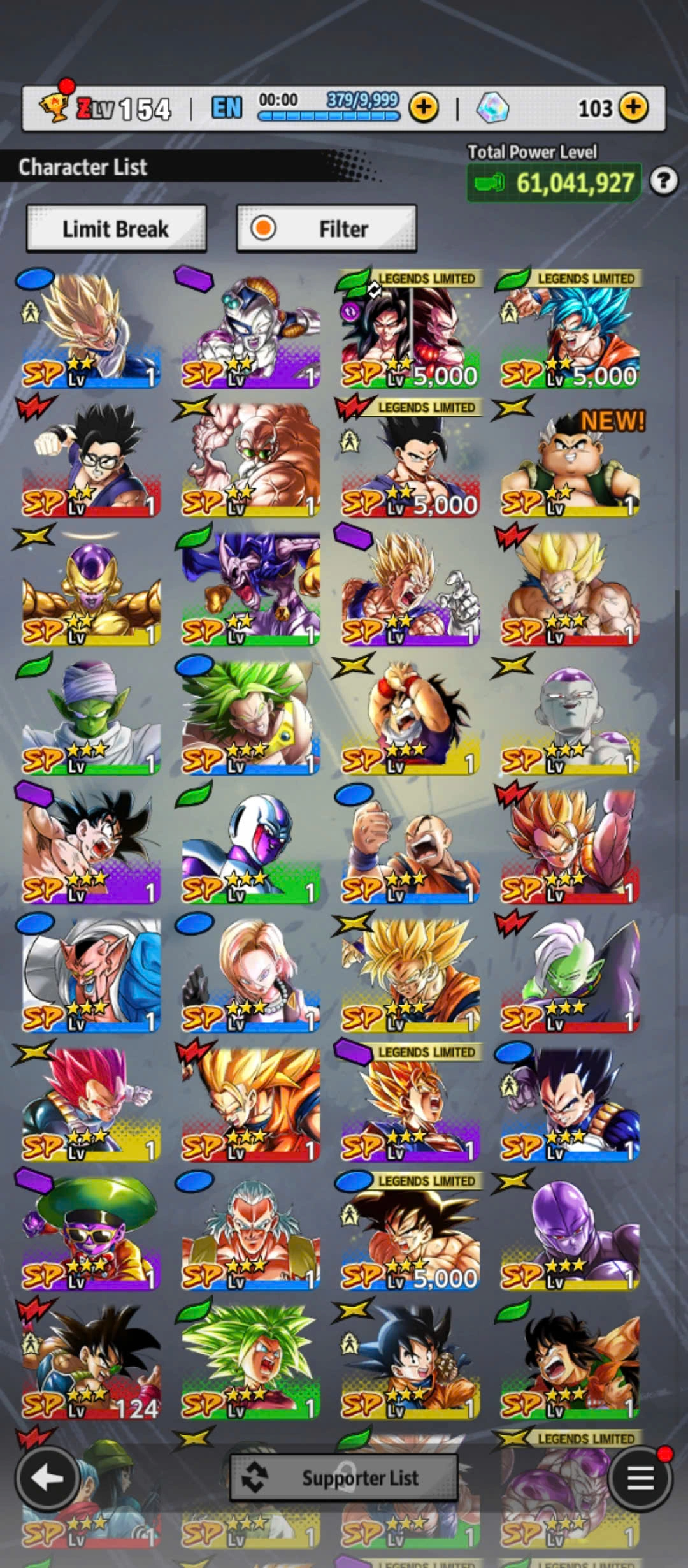Open the character Filter options
This screenshot has width=688, height=1568.
(x=326, y=229)
